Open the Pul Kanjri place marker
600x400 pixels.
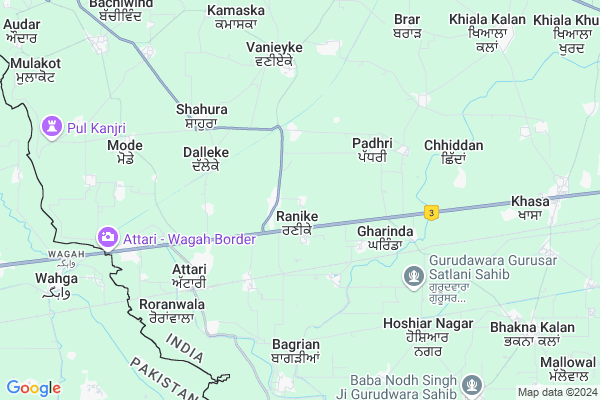[x=51, y=127]
